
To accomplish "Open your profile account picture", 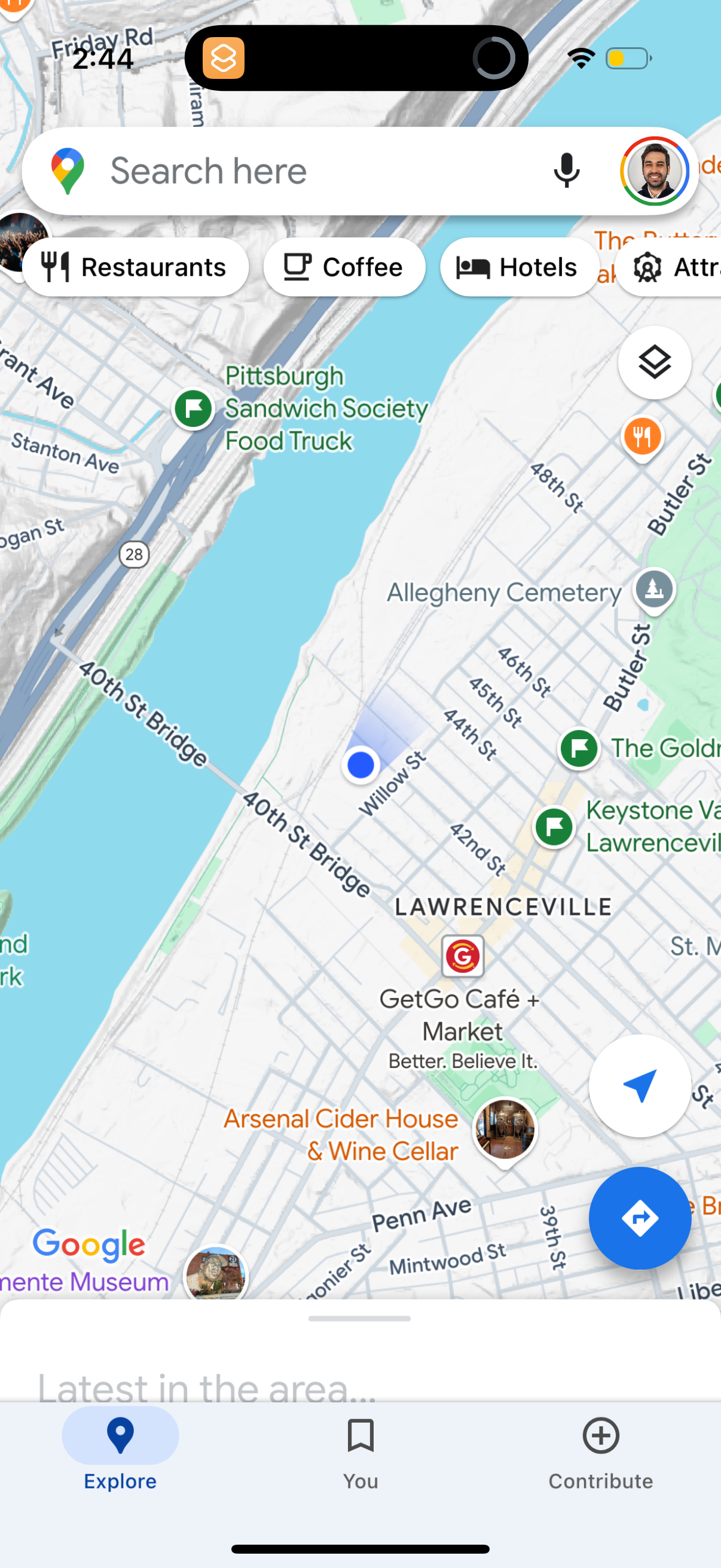I will point(655,171).
